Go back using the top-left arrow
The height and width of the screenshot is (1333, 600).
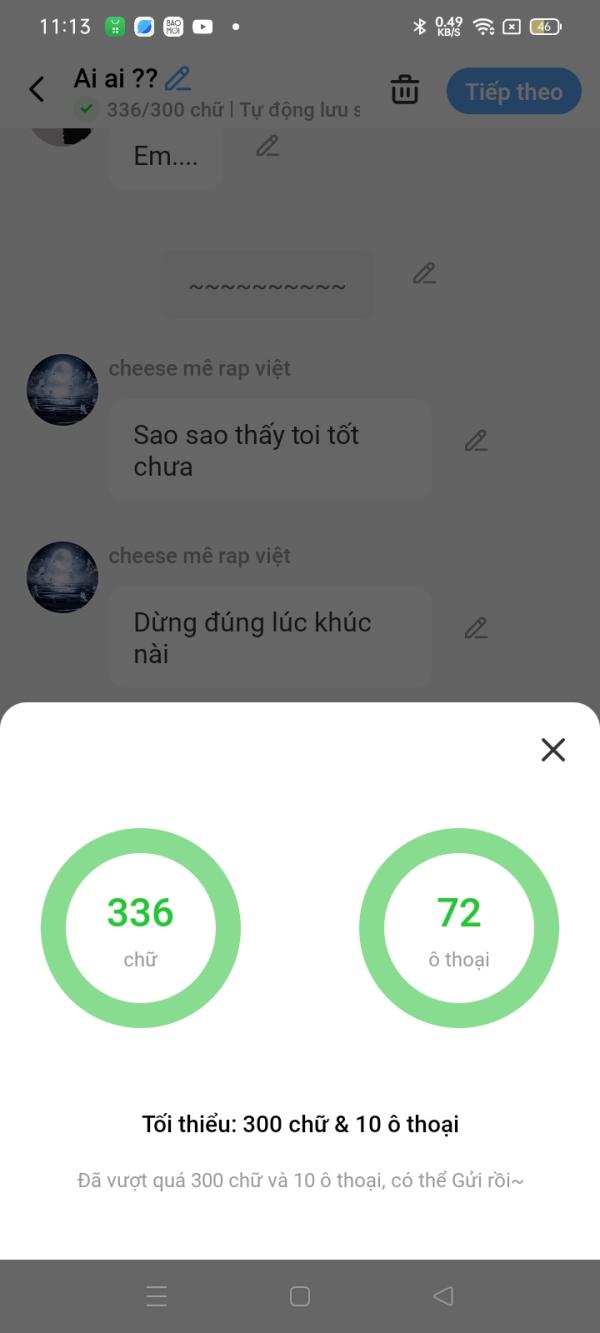[37, 90]
